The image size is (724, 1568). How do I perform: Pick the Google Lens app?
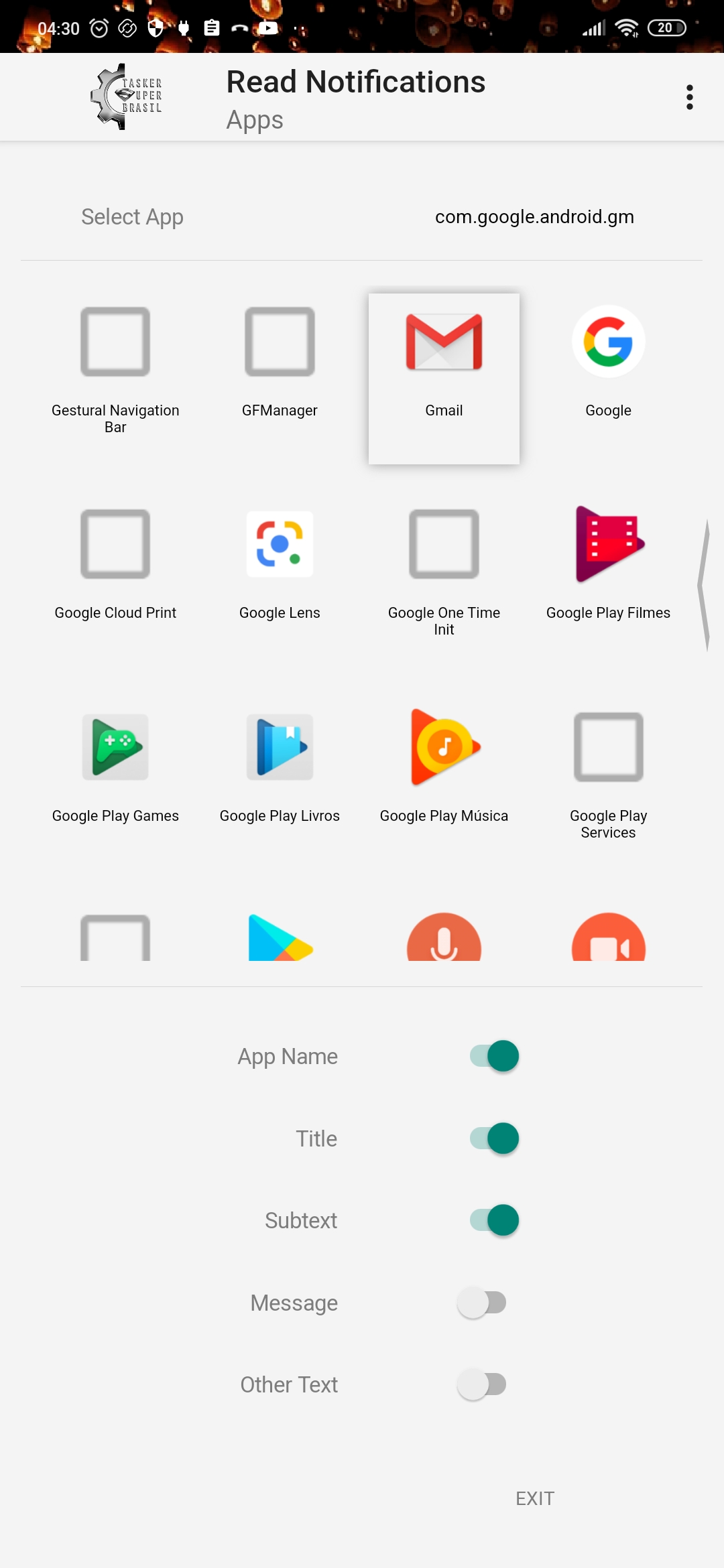(280, 564)
